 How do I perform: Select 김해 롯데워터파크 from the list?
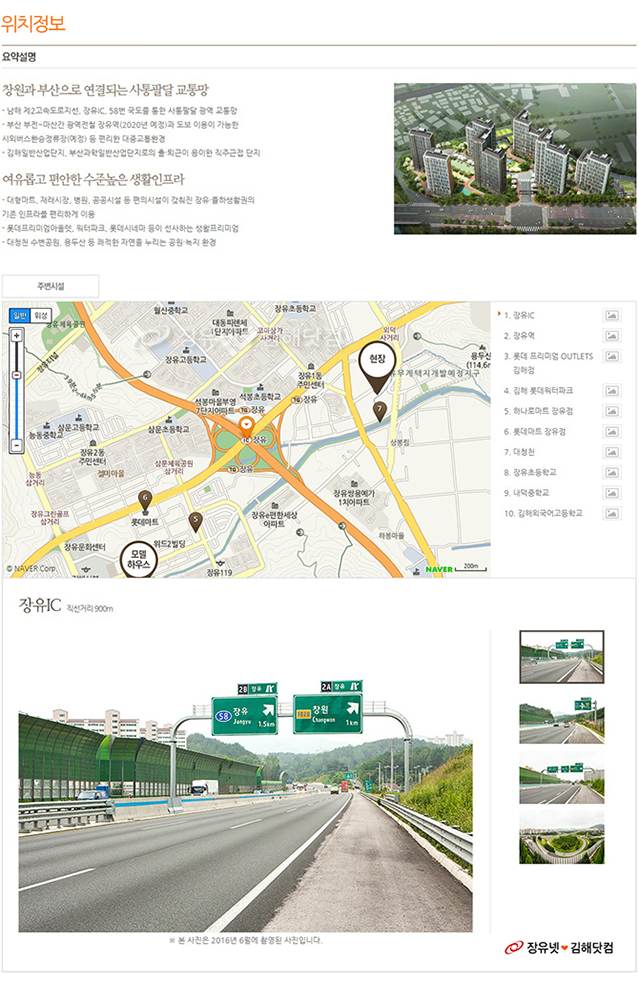[538, 390]
